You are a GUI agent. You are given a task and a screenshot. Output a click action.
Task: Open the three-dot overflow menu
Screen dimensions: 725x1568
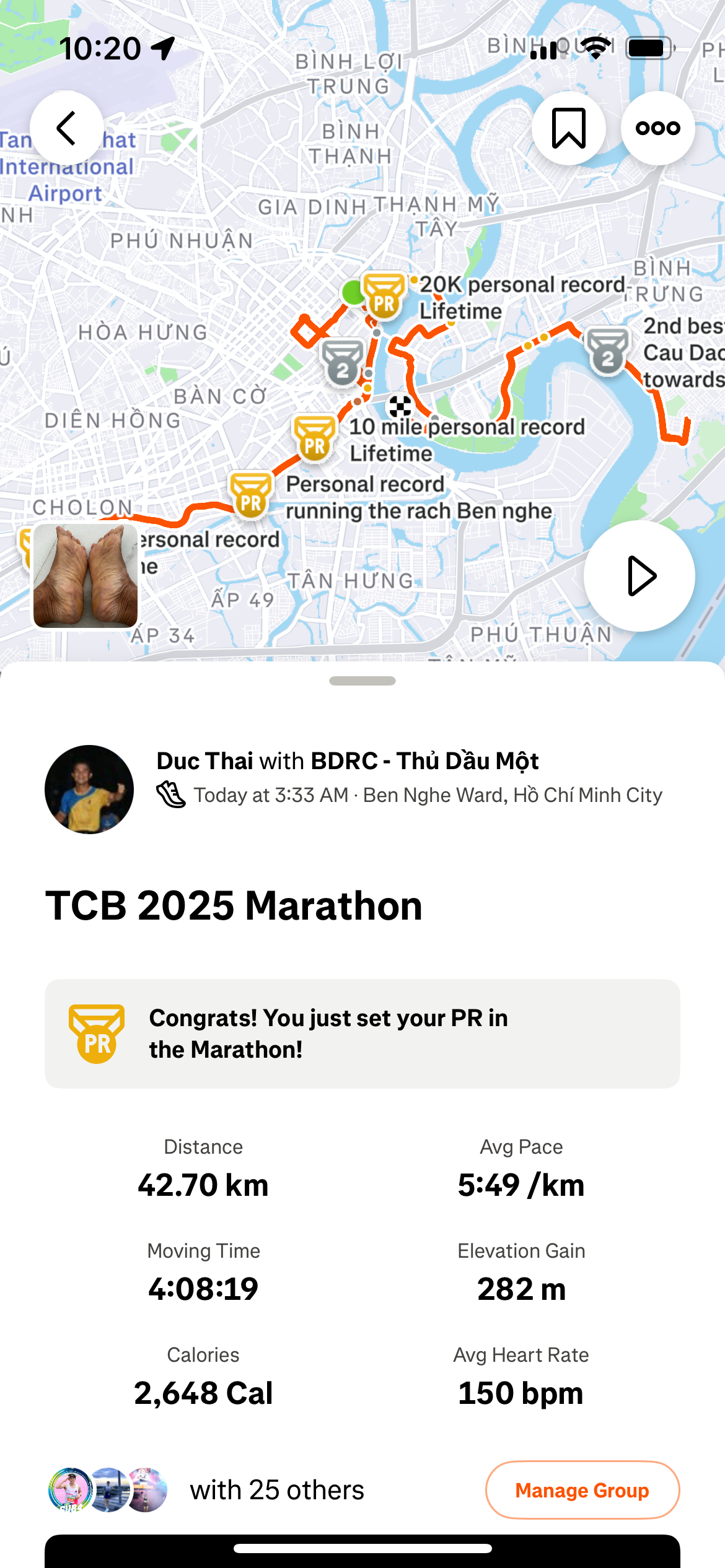[657, 128]
